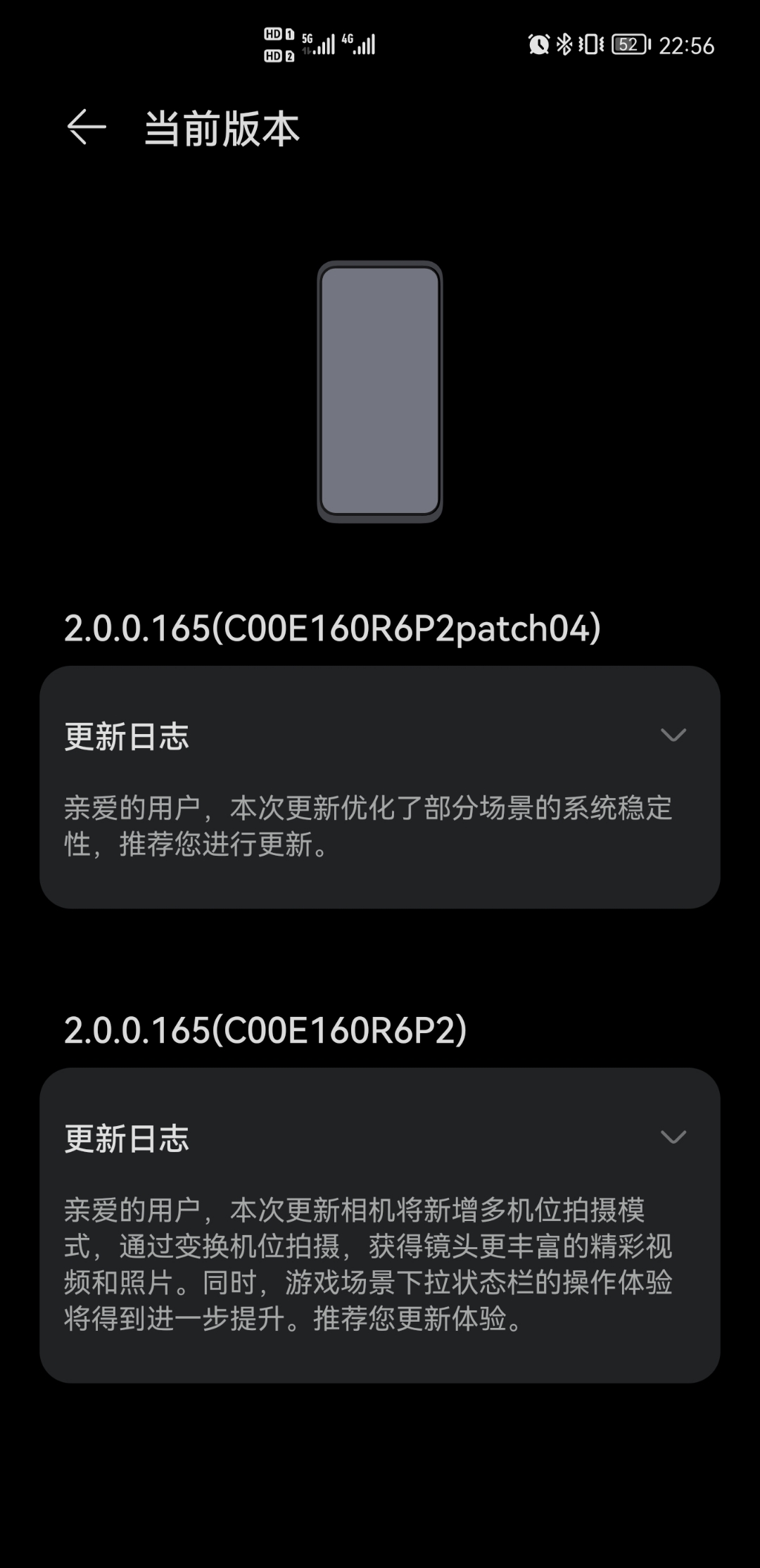Toggle the alarm indicator in the status bar
760x1568 pixels.
click(x=538, y=46)
